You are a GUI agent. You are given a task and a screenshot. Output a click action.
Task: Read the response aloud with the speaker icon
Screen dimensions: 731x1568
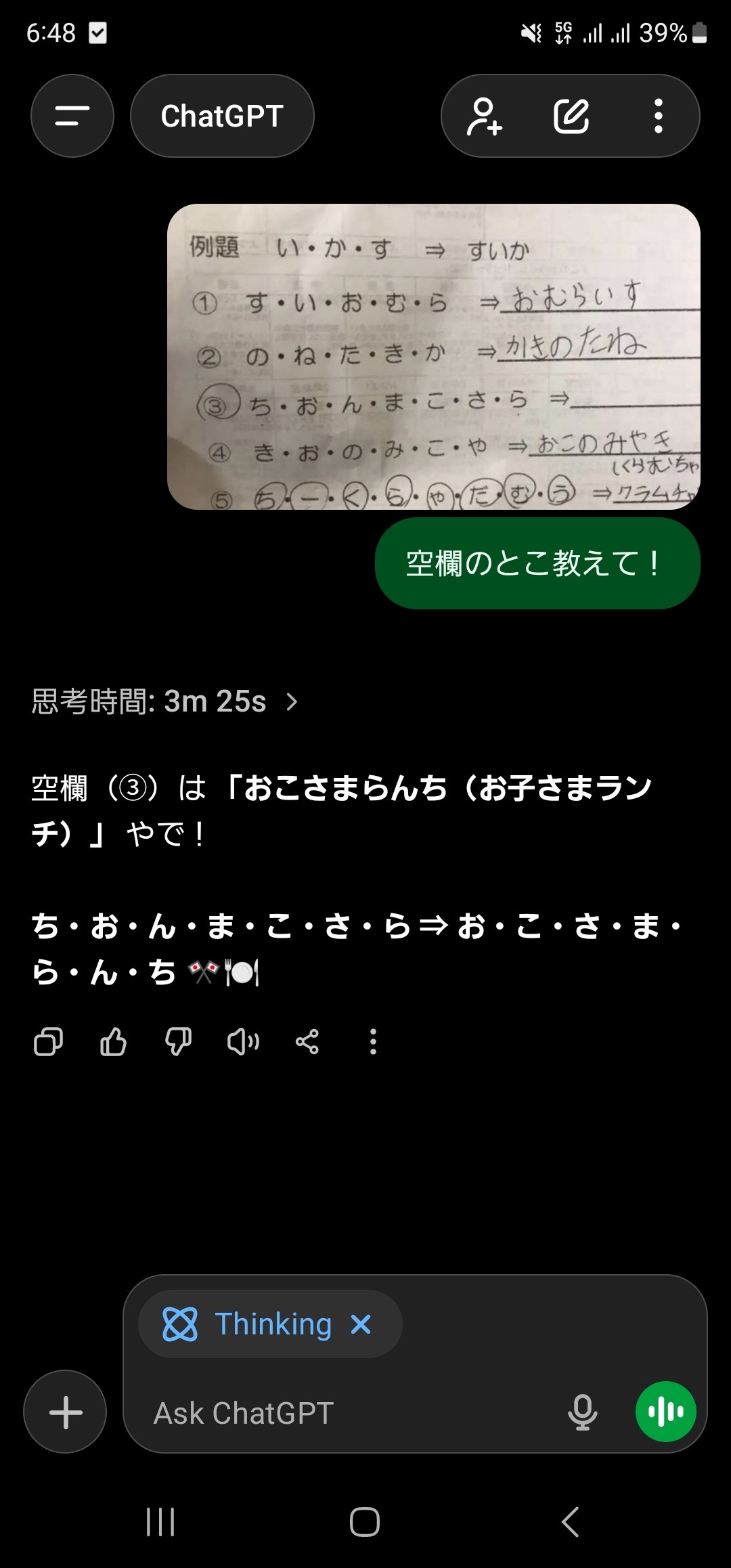(x=244, y=1042)
